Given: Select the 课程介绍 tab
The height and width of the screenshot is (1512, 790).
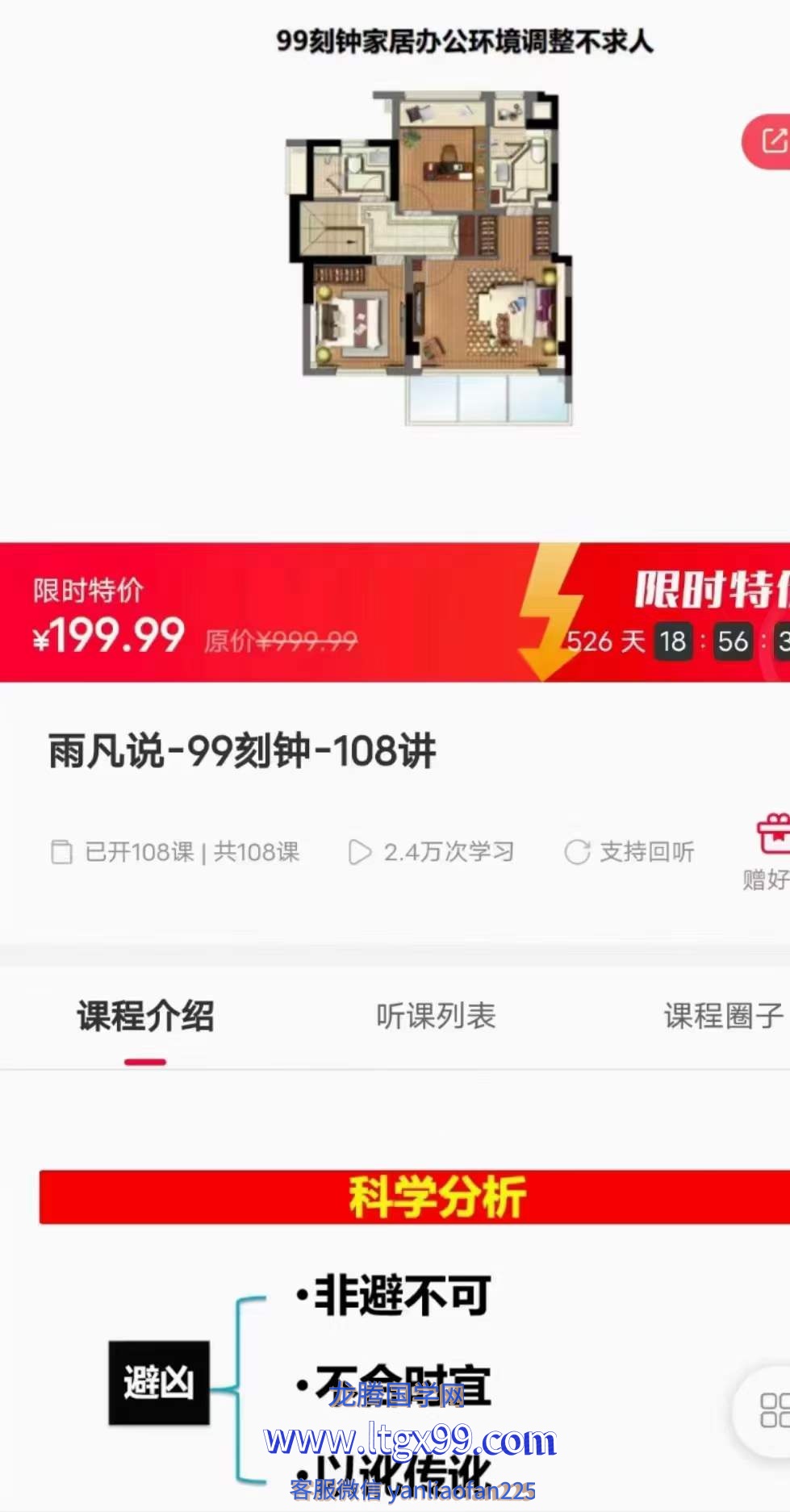Looking at the screenshot, I should 146,1016.
